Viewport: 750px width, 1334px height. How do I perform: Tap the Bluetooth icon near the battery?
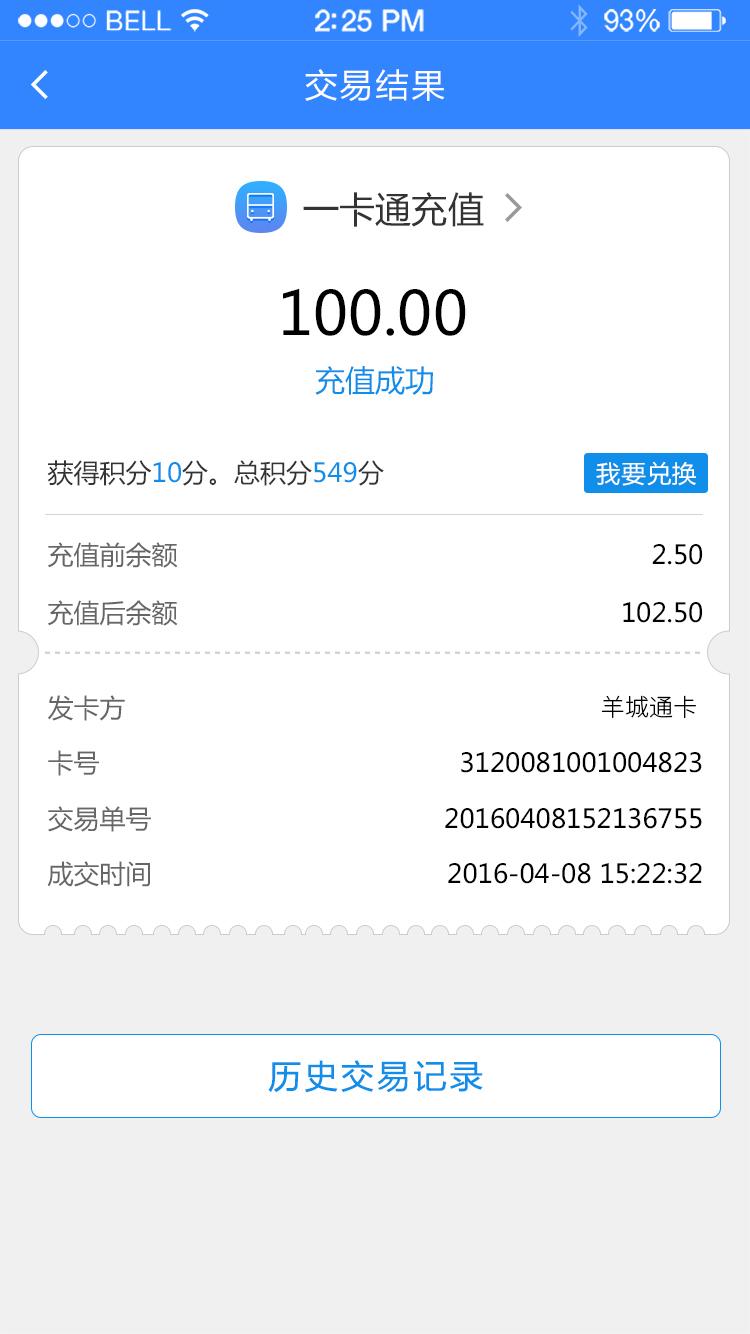click(579, 17)
